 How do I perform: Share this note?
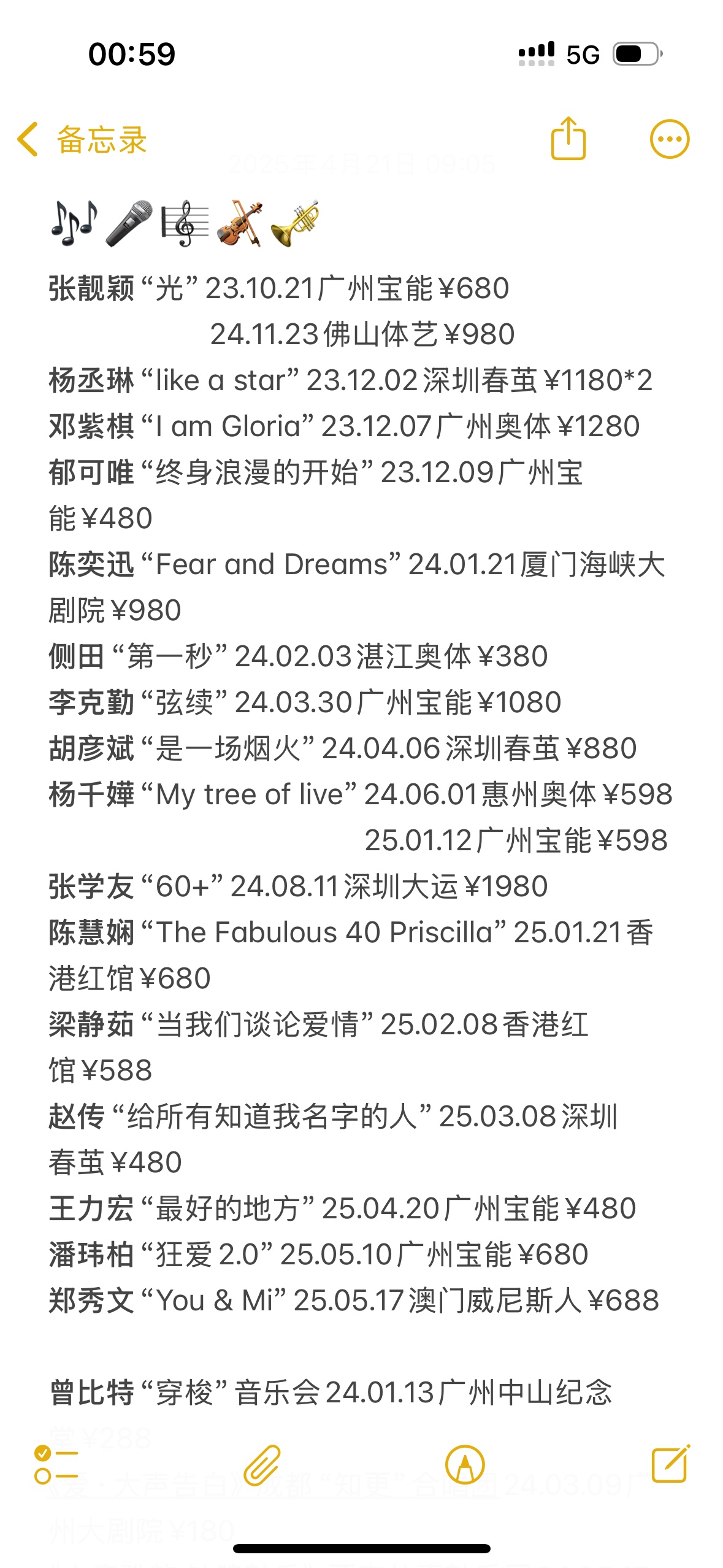pos(568,139)
